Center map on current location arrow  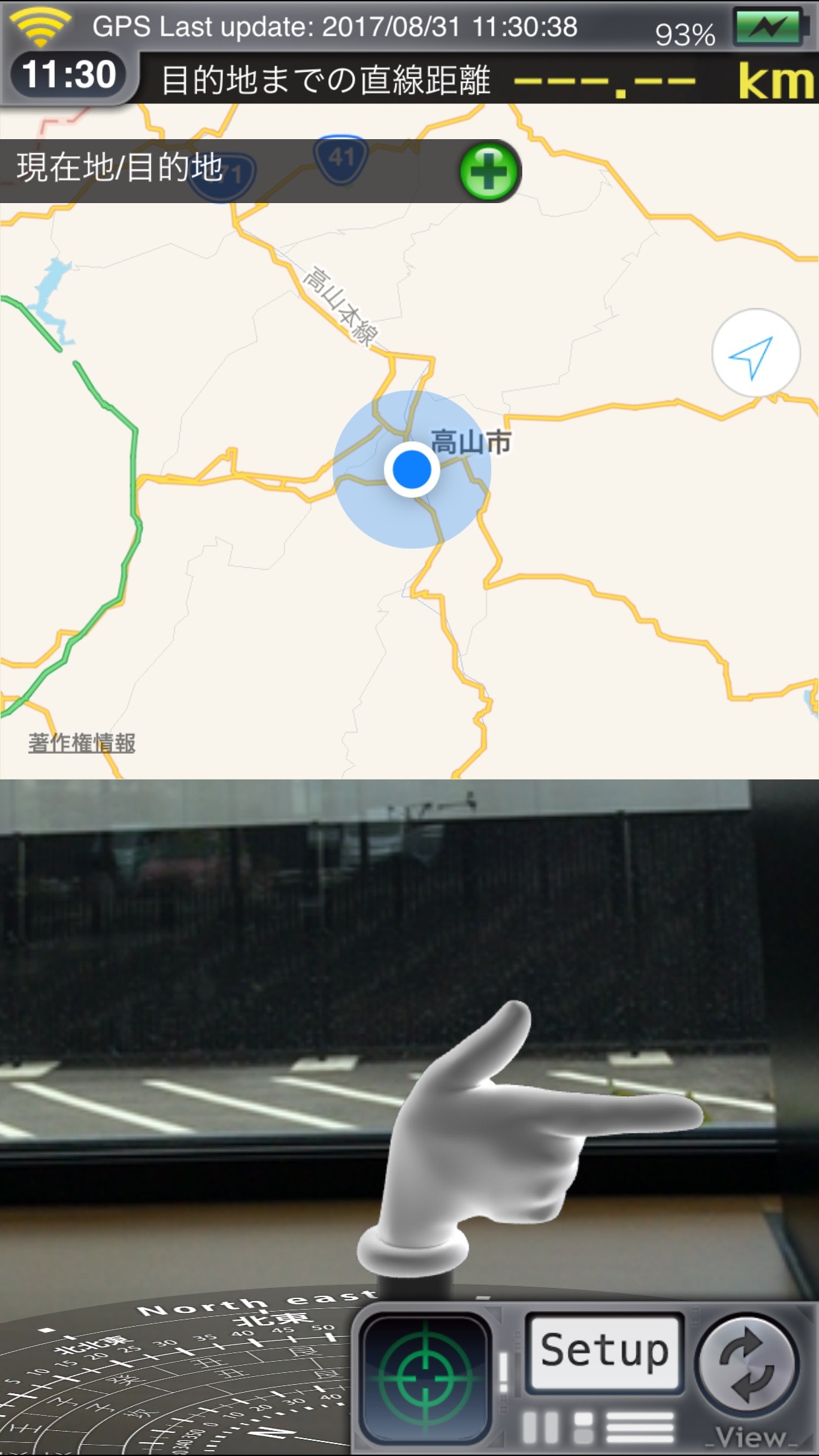click(756, 353)
